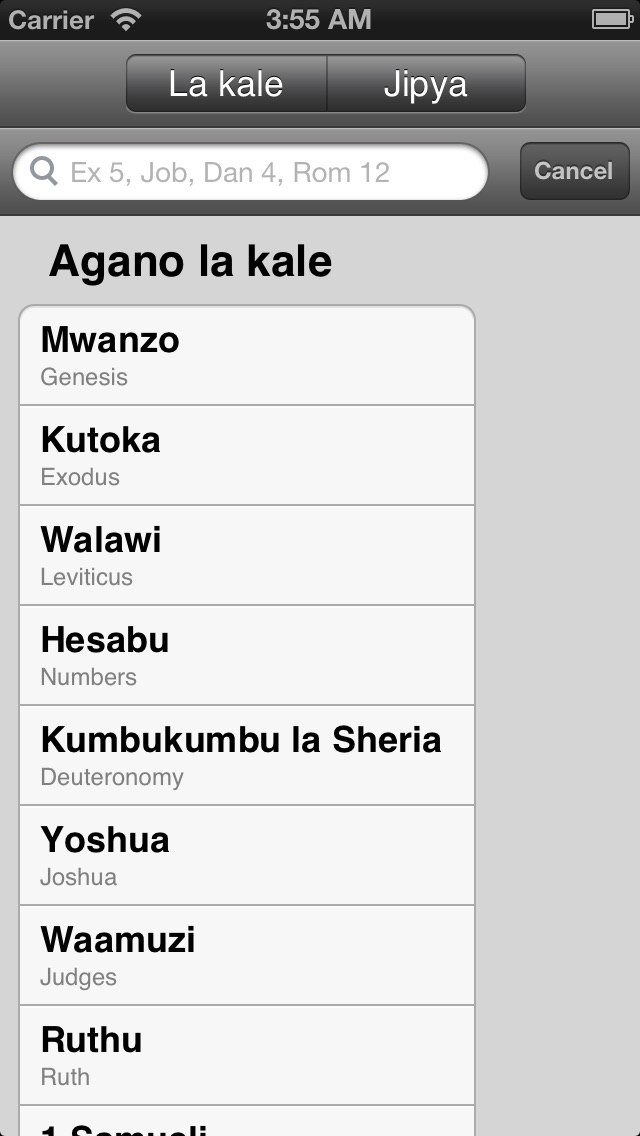
Task: Open Ruthu (Ruth)
Action: point(247,1055)
